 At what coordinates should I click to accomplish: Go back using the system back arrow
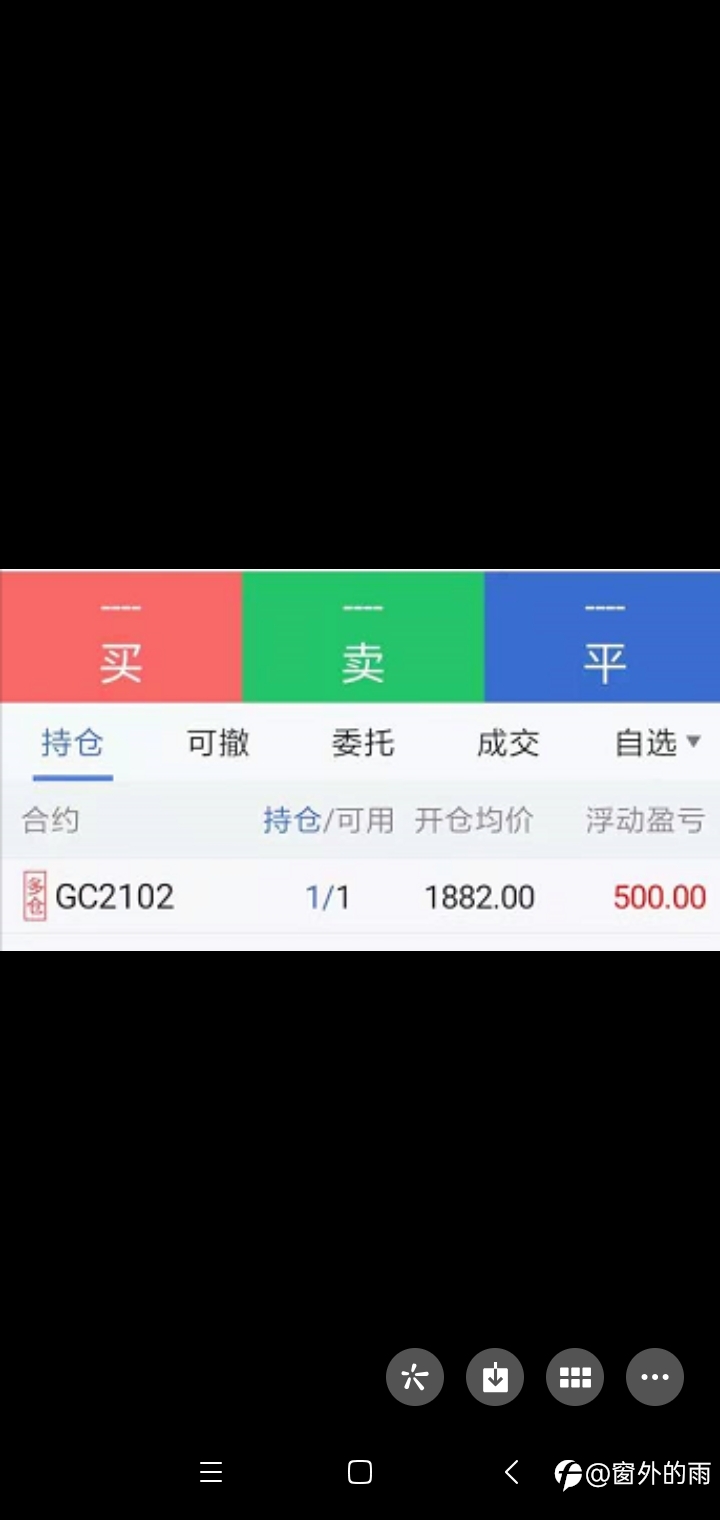[511, 1472]
